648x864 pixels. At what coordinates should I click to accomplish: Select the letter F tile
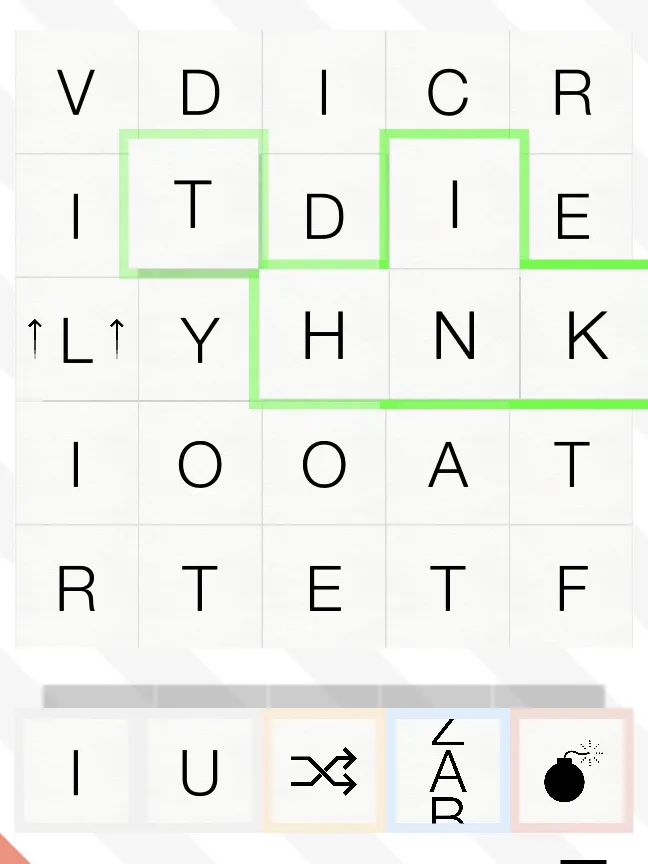(x=572, y=588)
